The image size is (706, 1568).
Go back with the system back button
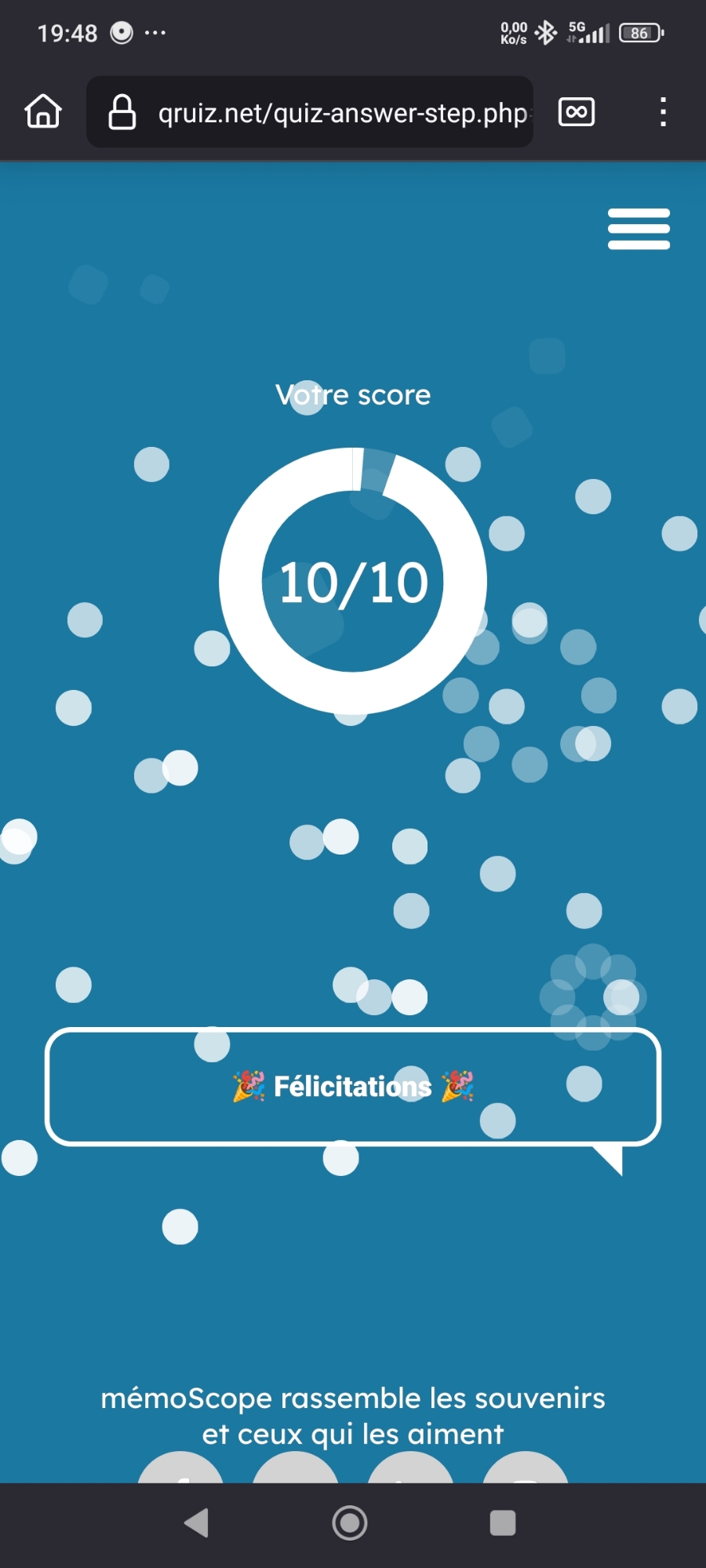196,1523
